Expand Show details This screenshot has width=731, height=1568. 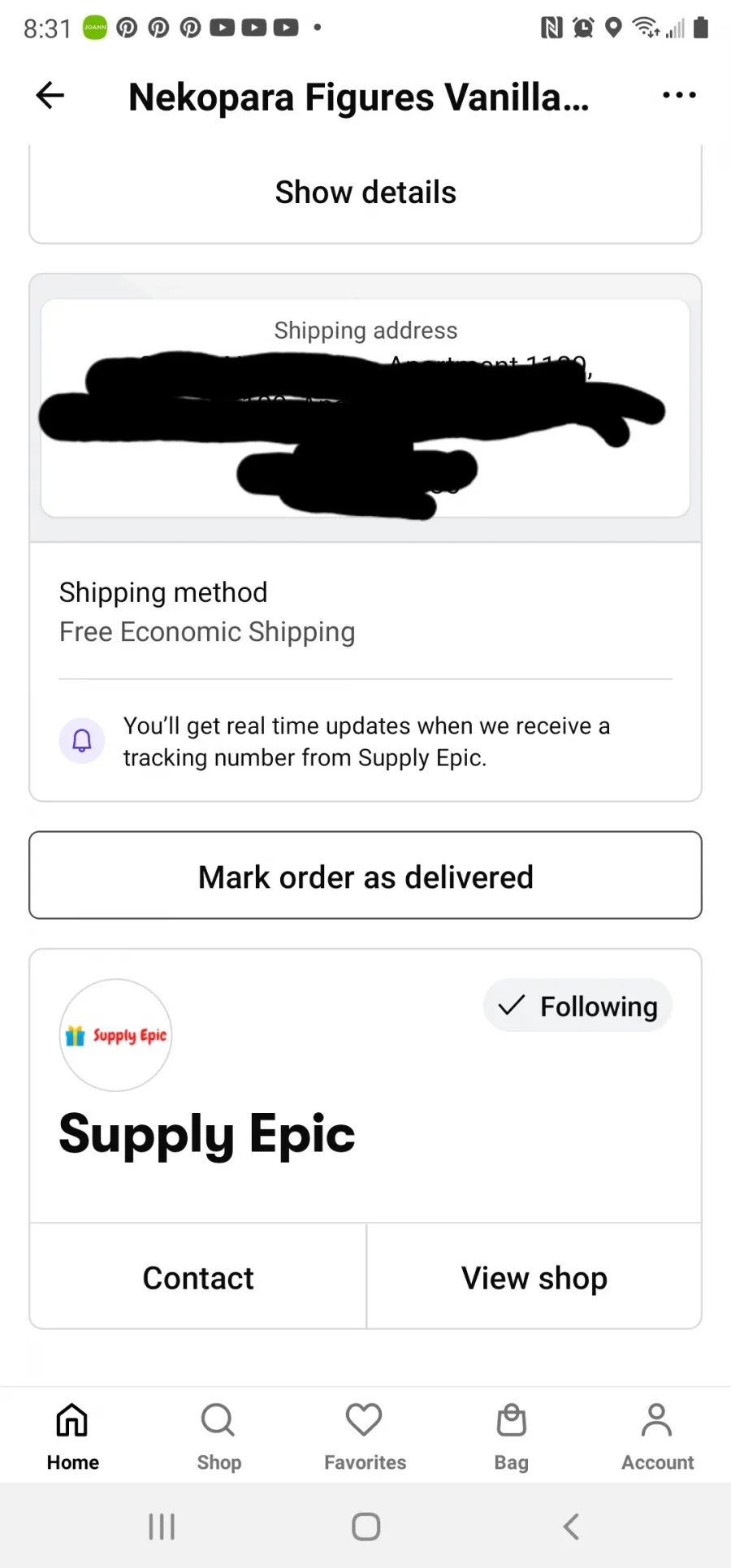[365, 193]
